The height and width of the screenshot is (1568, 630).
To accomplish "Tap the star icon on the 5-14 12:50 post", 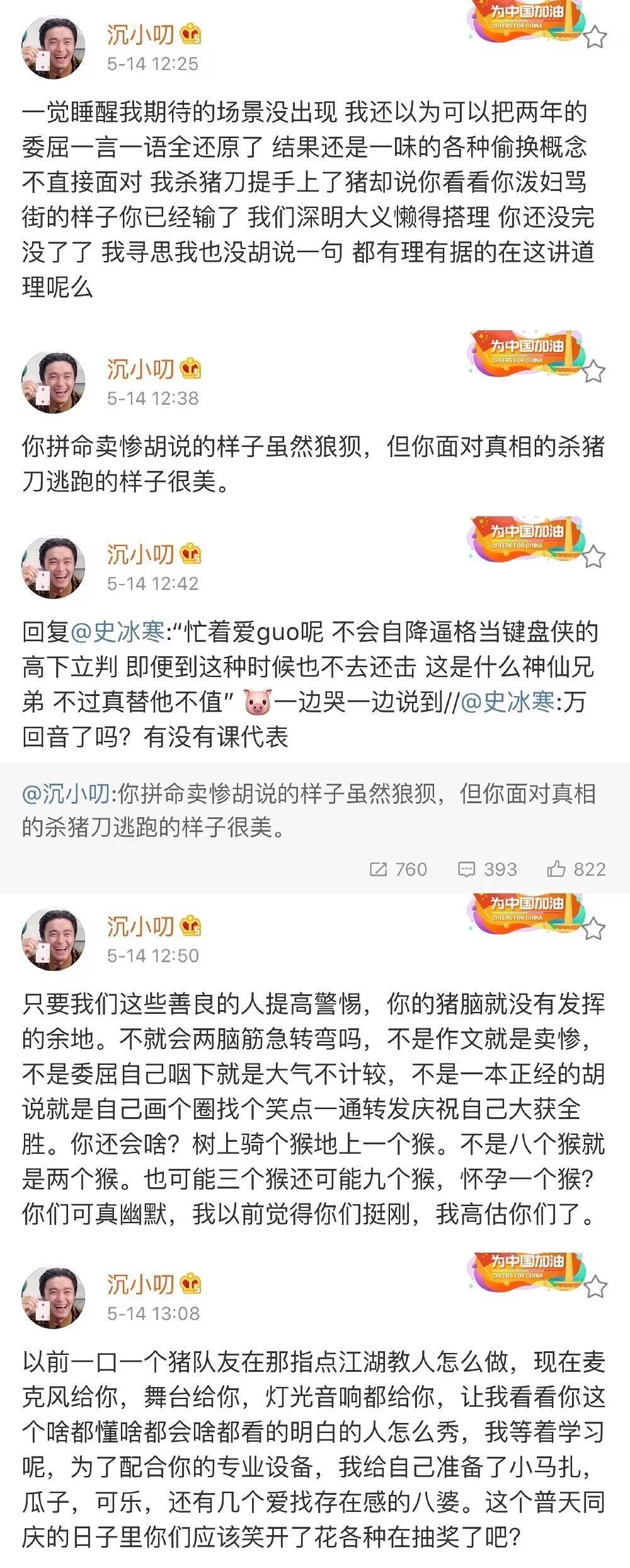I will click(593, 929).
